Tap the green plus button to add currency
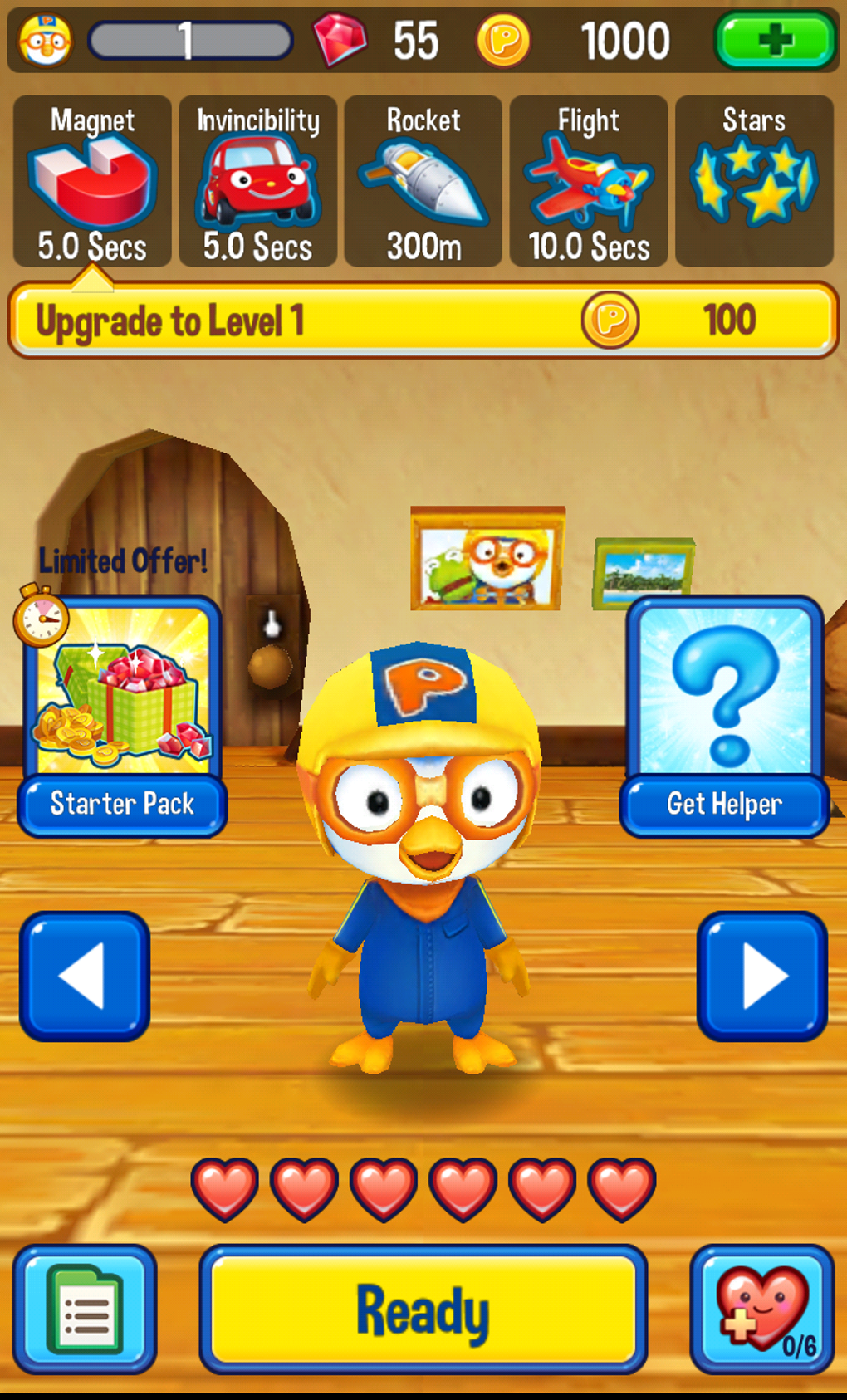This screenshot has width=847, height=1400. pyautogui.click(x=775, y=40)
